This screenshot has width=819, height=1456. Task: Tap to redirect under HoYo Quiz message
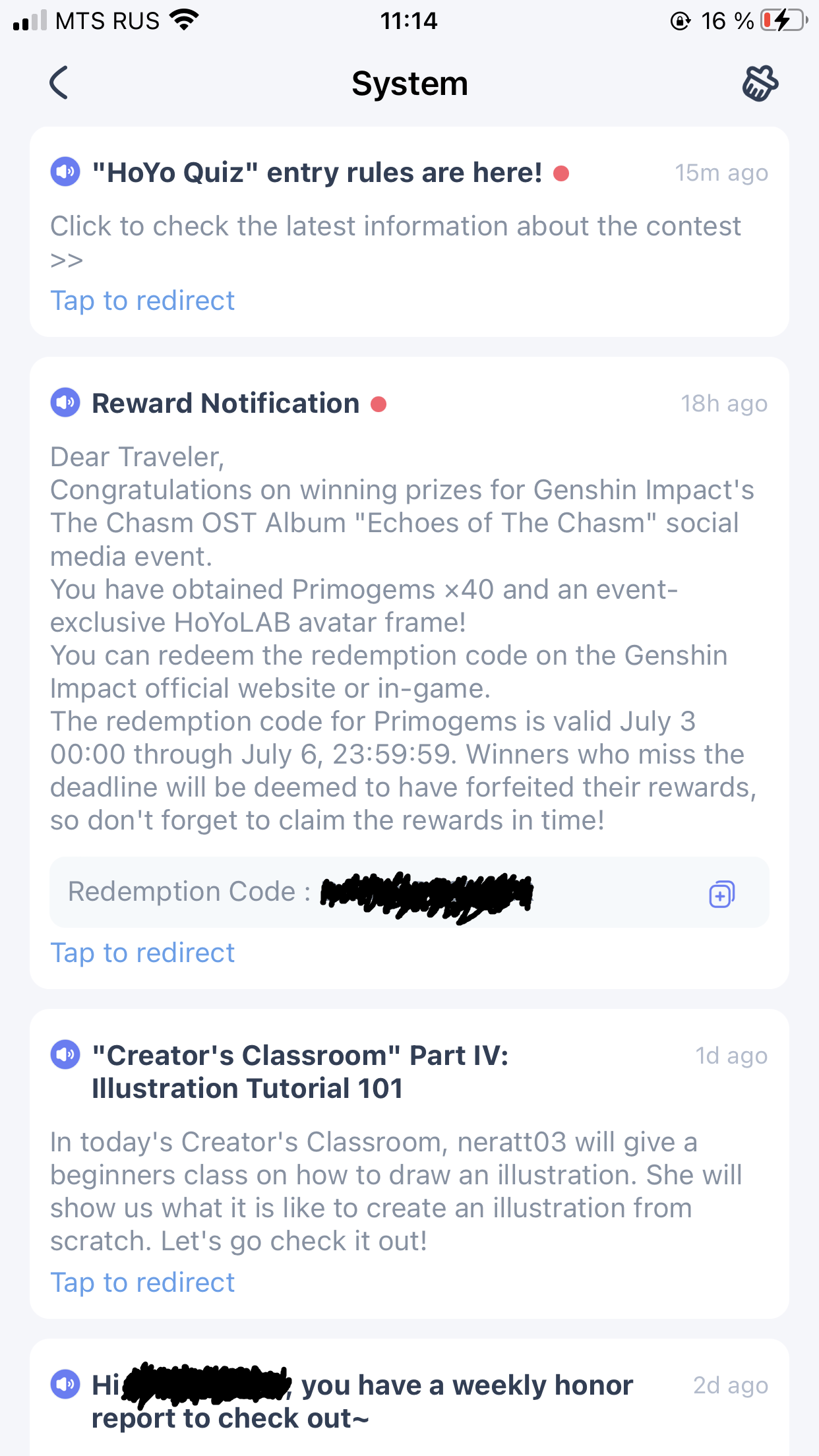[142, 301]
